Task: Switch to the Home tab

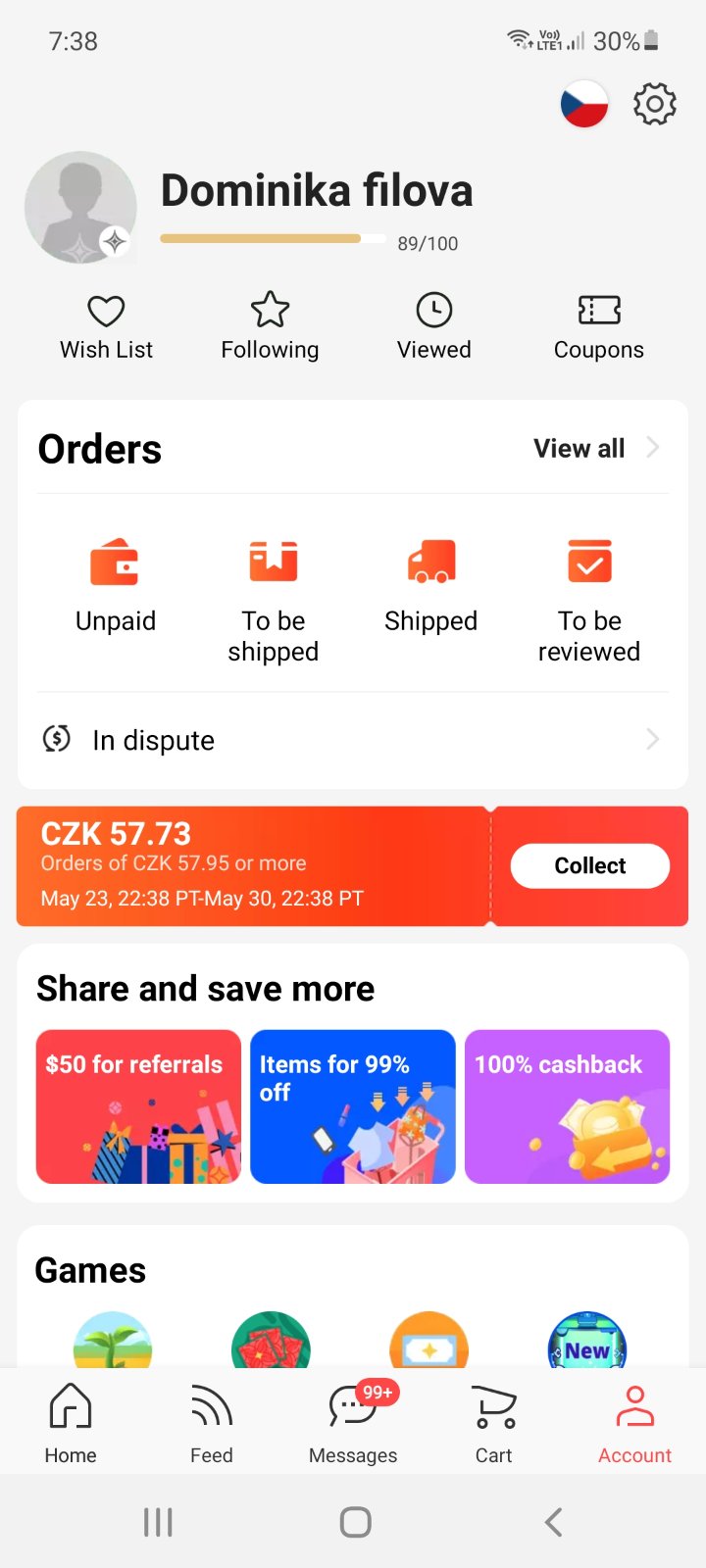Action: (71, 1423)
